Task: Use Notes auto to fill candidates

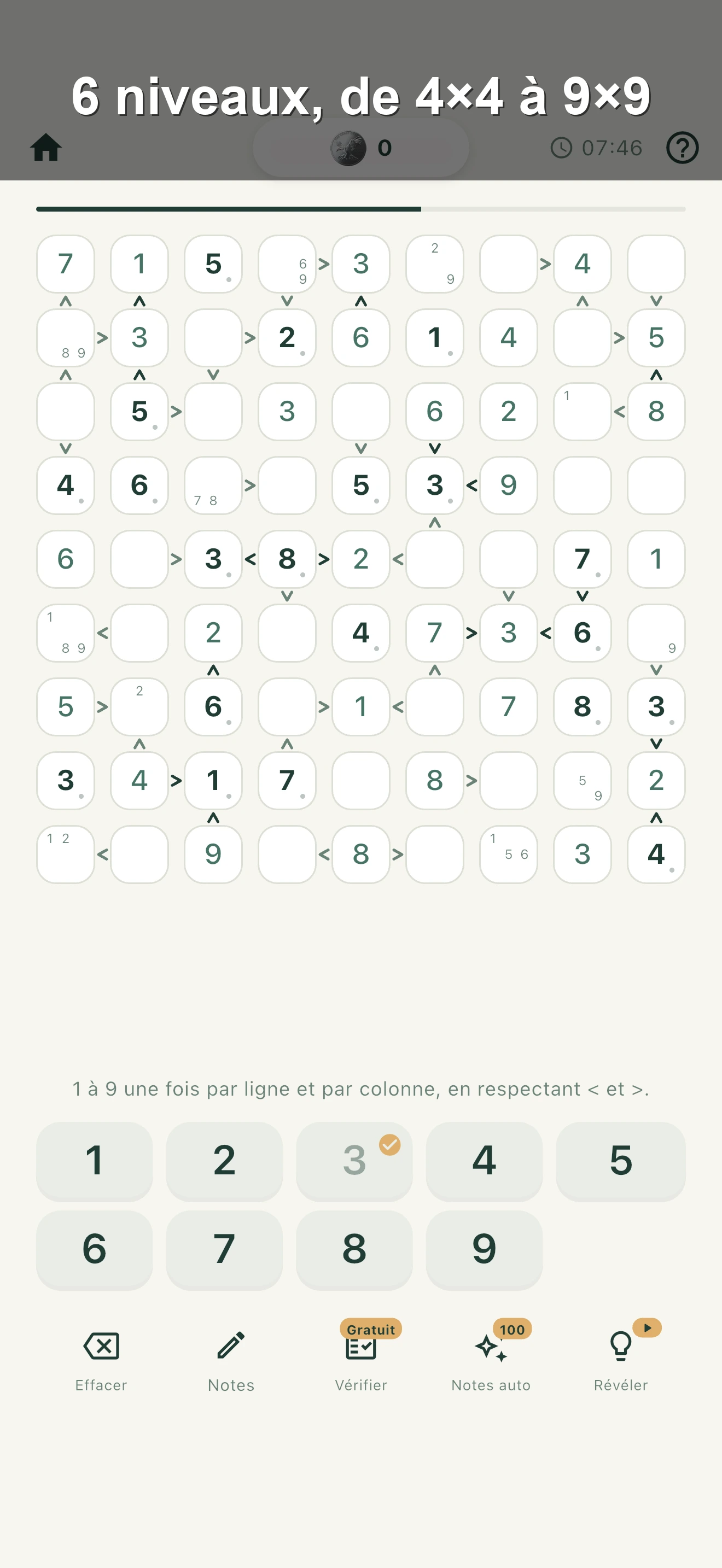Action: point(491,1360)
